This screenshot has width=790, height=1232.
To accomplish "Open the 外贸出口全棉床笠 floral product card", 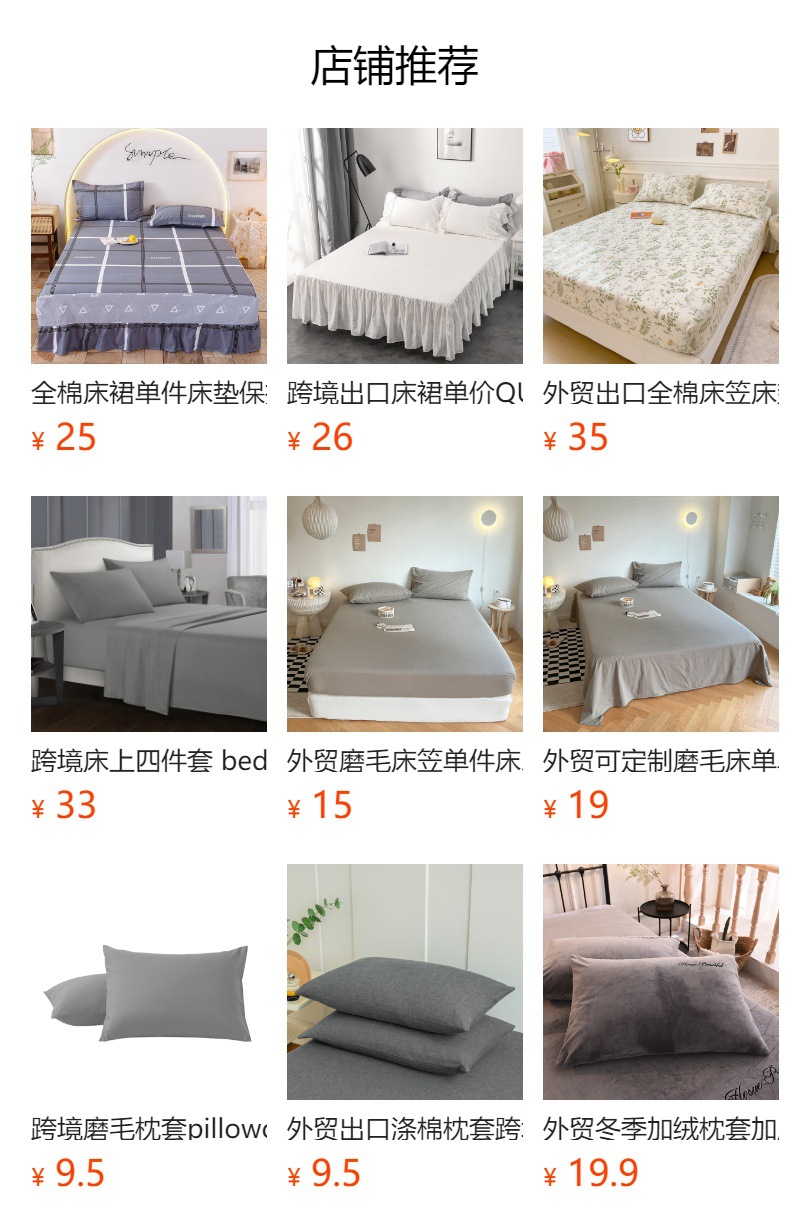I will point(660,246).
